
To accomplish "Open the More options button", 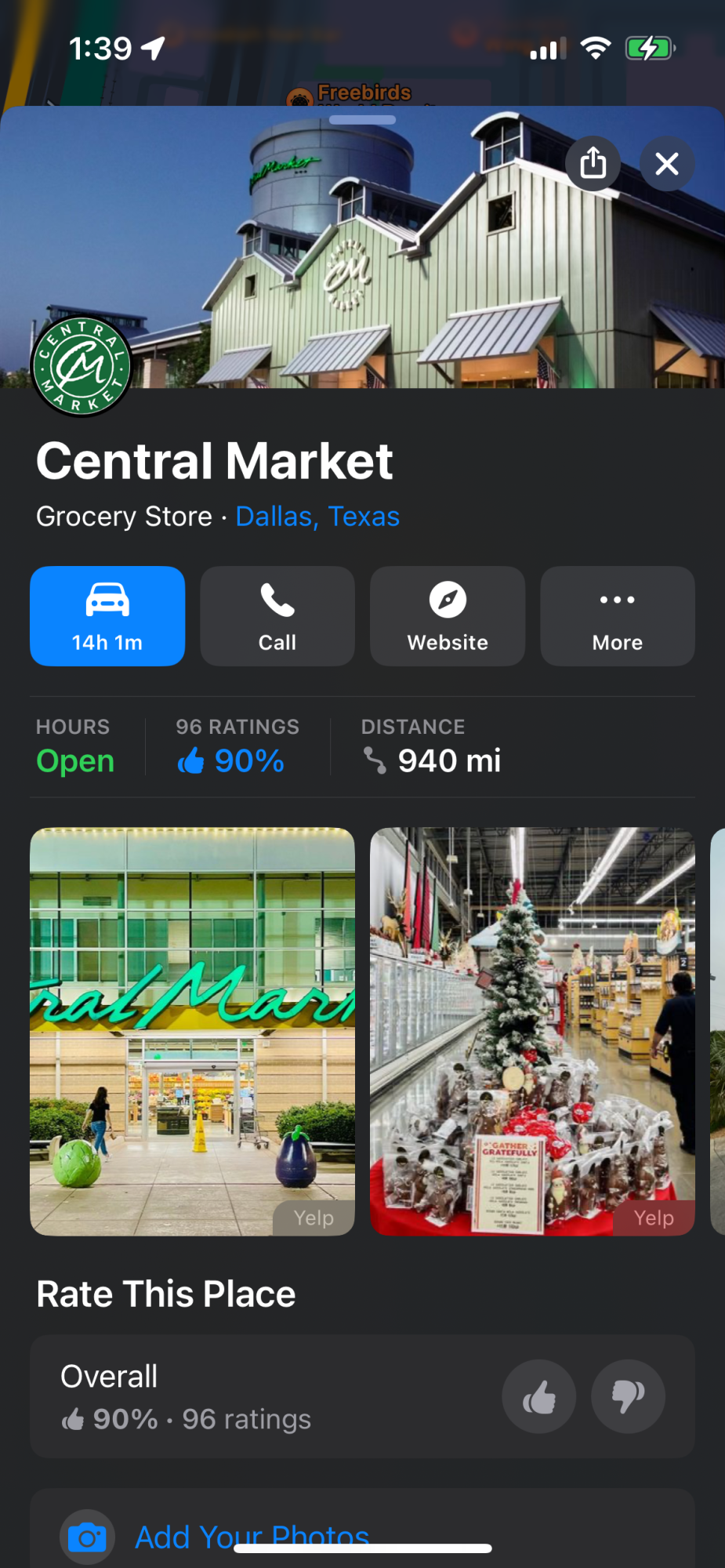I will click(x=618, y=616).
